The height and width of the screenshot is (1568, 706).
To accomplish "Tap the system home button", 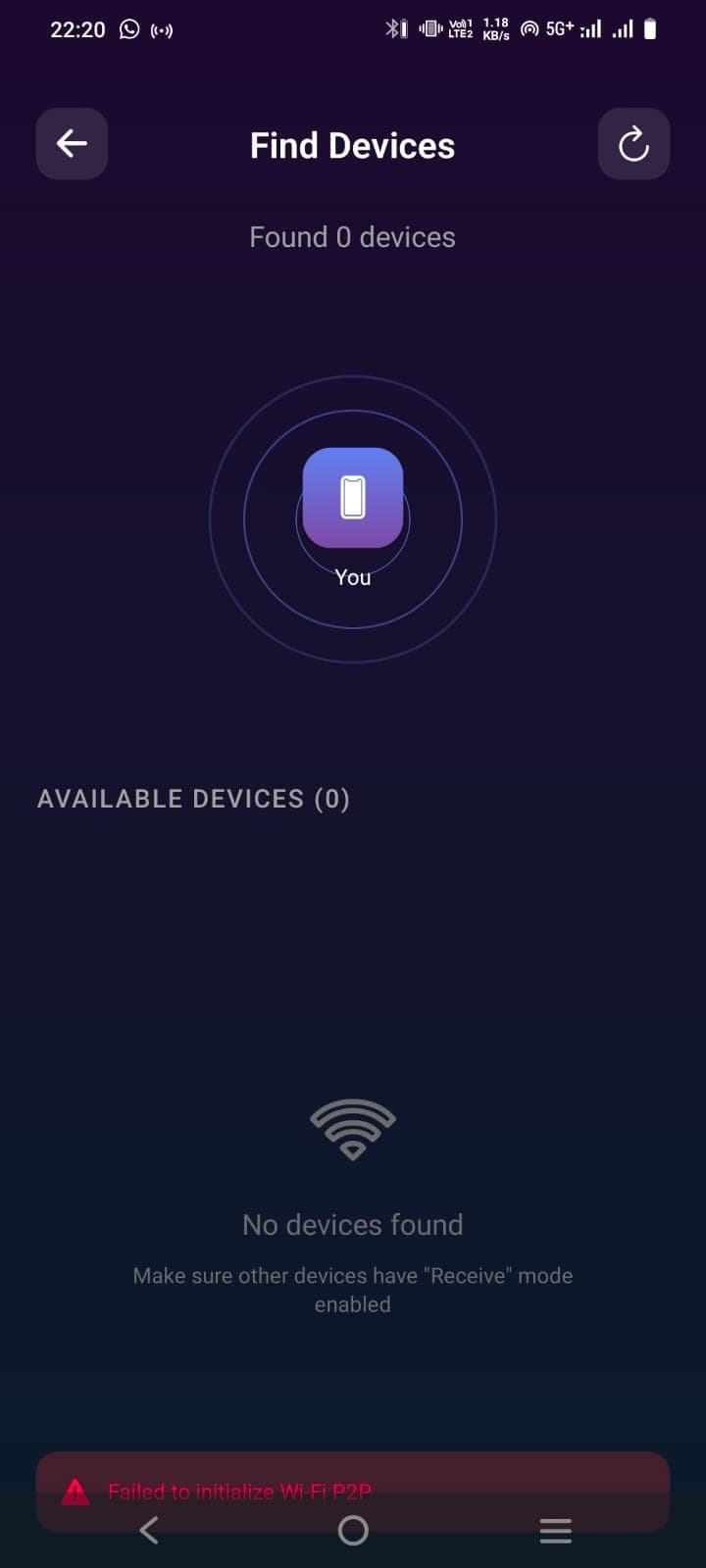I will click(353, 1530).
